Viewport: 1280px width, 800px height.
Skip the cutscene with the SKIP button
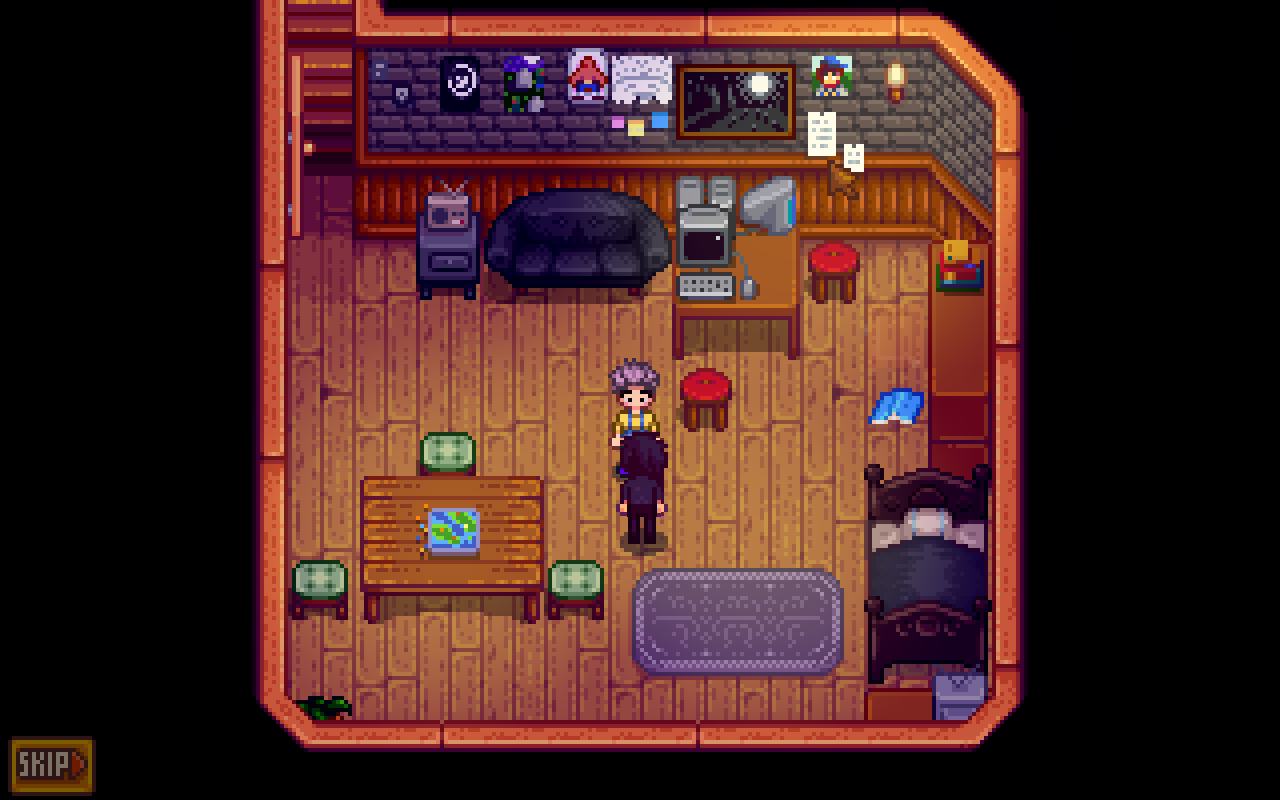[x=52, y=765]
